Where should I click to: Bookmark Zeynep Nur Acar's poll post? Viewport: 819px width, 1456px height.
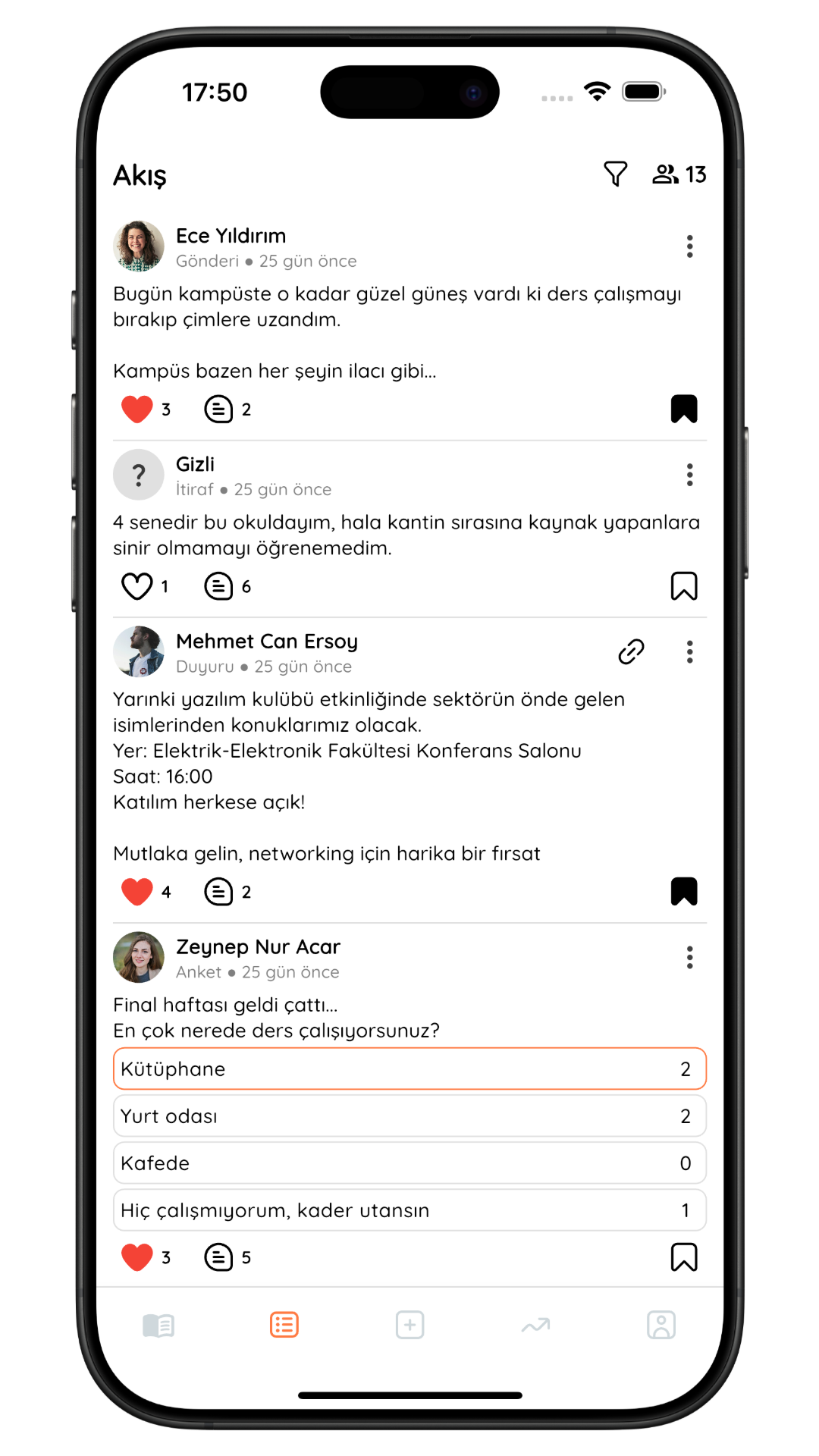(683, 1257)
